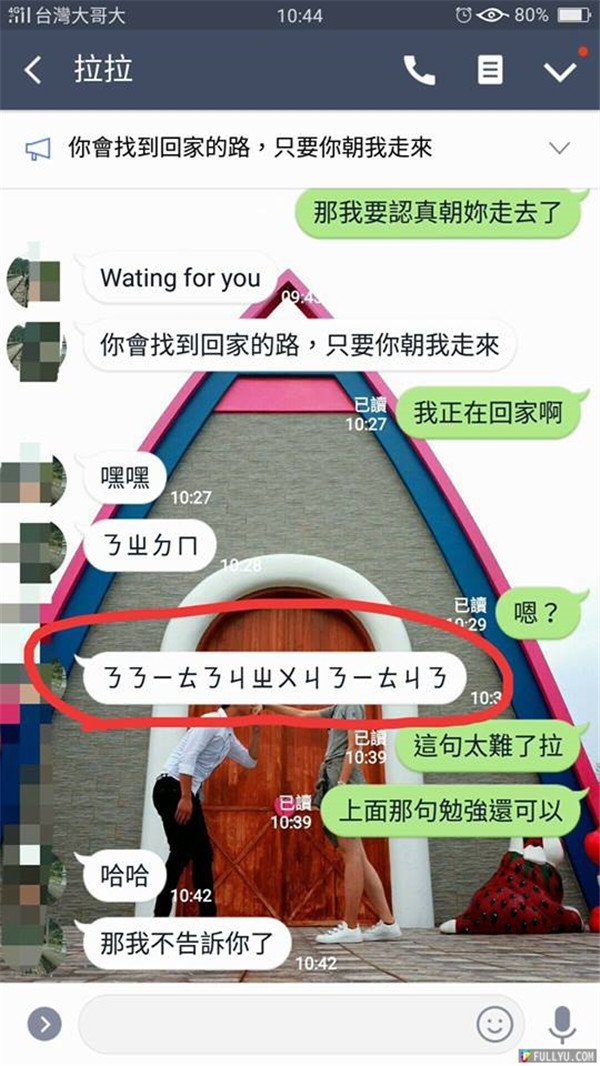
Task: Expand the pinned announcement banner
Action: 559,148
